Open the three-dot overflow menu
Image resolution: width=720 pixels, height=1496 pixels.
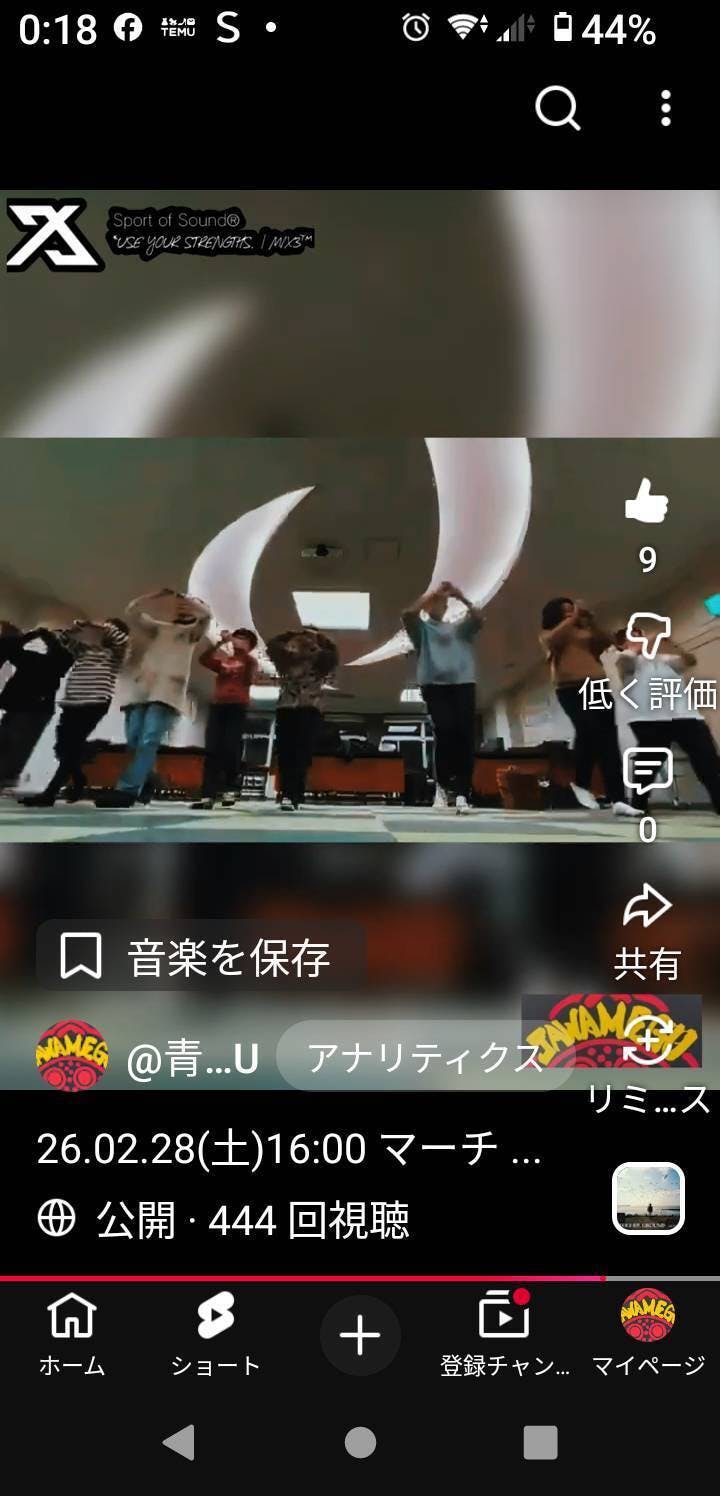666,108
